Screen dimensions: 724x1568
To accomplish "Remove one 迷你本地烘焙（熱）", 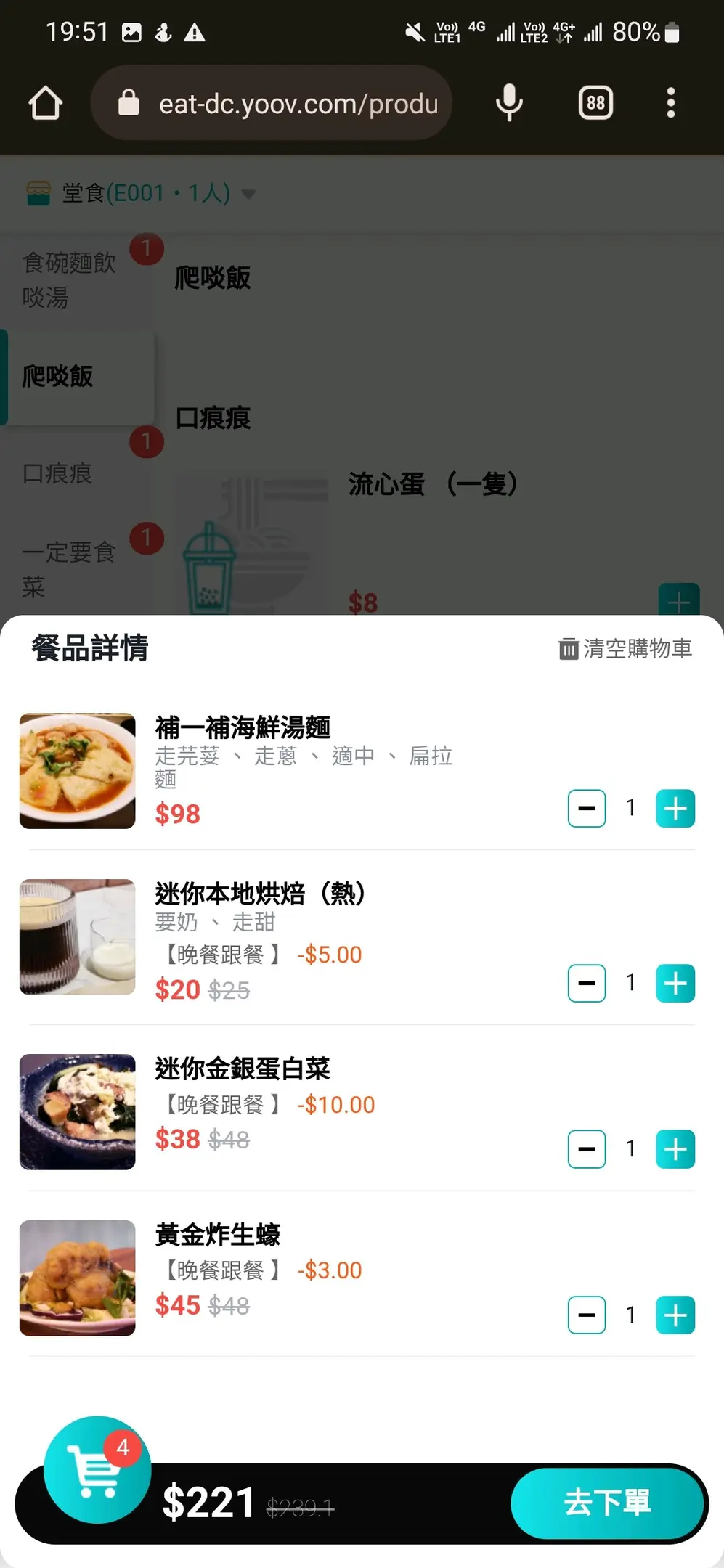I will click(x=587, y=983).
